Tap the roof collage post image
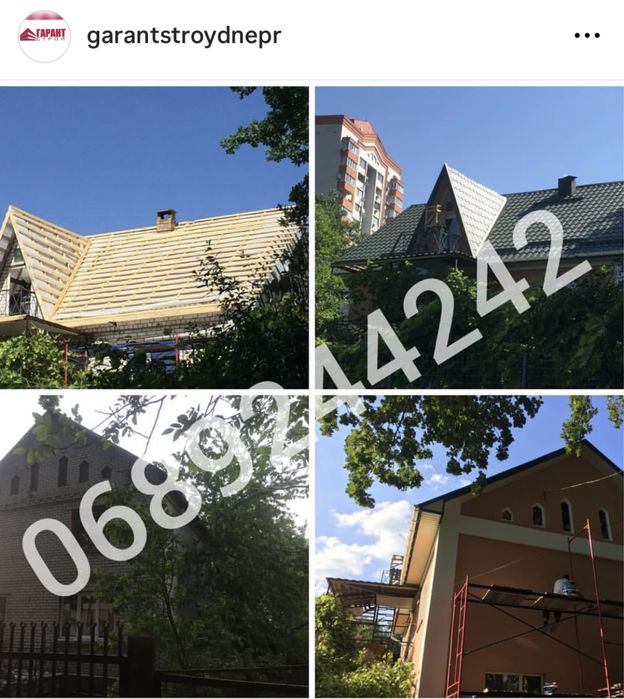This screenshot has height=699, width=624. tap(312, 390)
